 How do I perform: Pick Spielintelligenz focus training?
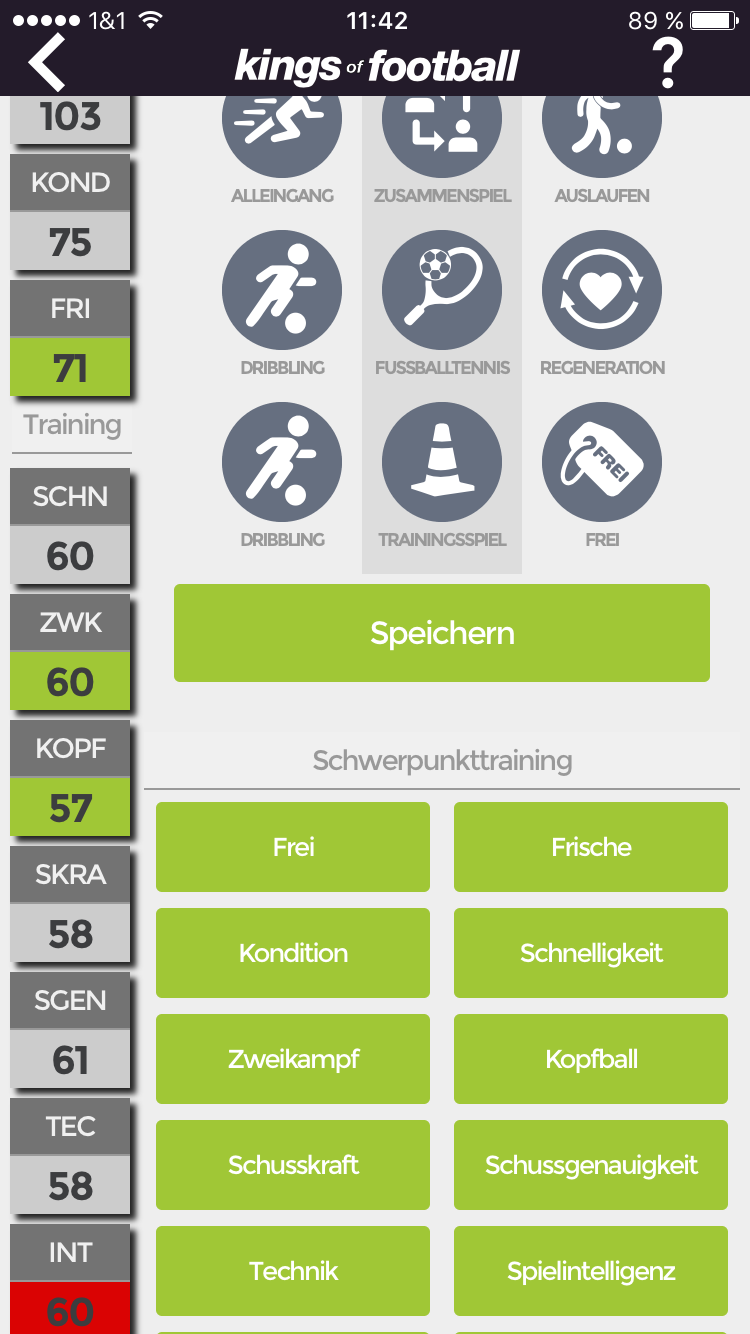tap(591, 1271)
